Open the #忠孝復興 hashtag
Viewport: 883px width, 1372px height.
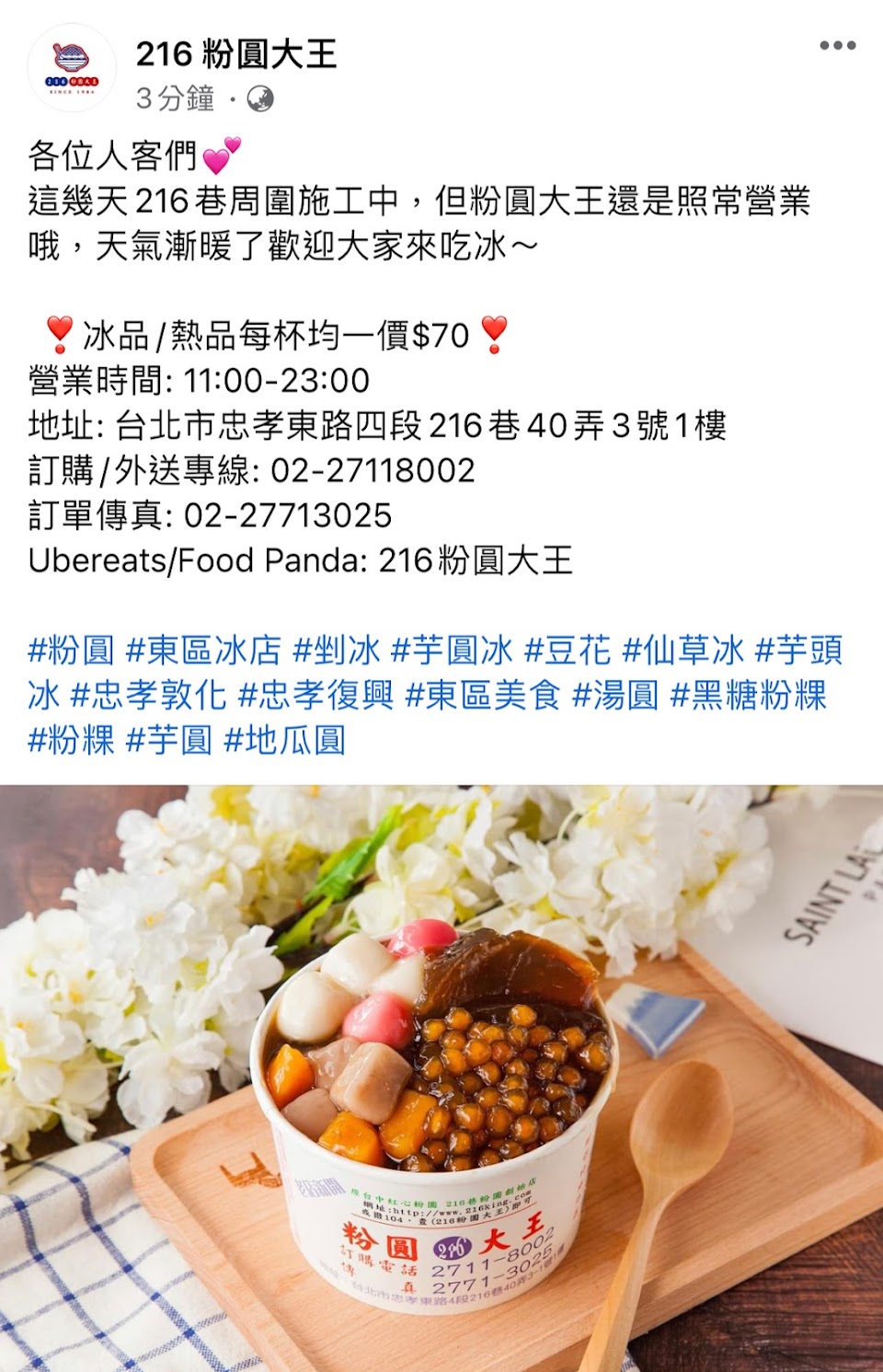(x=315, y=696)
